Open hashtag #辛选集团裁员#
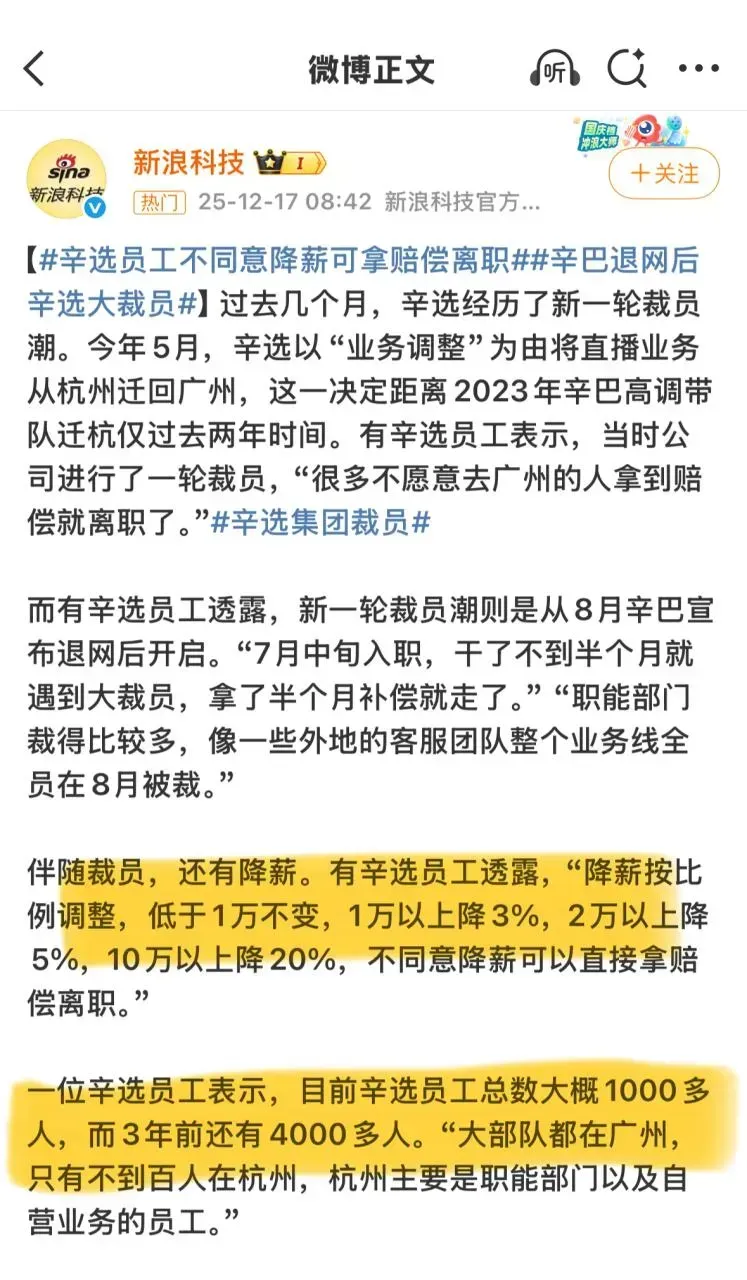This screenshot has height=1280, width=747. (320, 522)
